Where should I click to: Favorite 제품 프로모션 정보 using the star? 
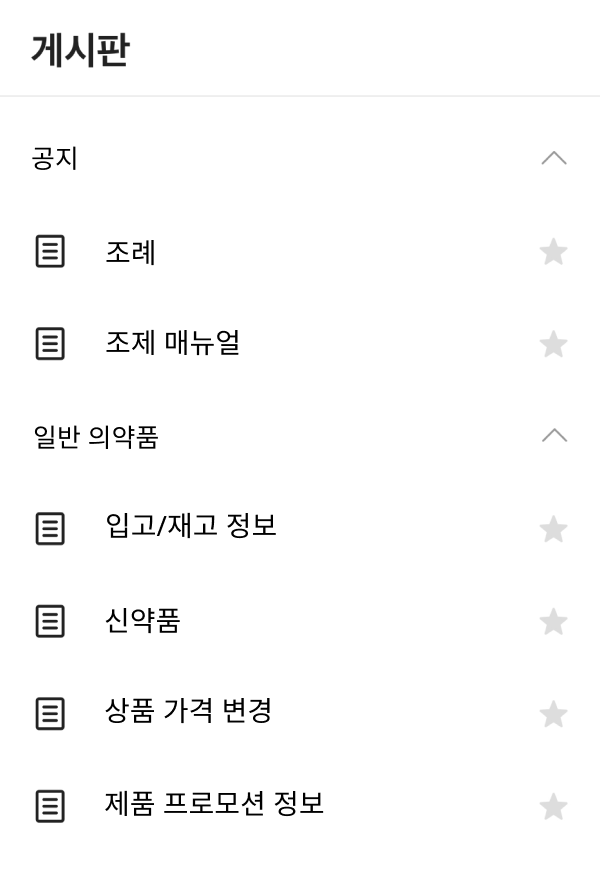coord(553,806)
